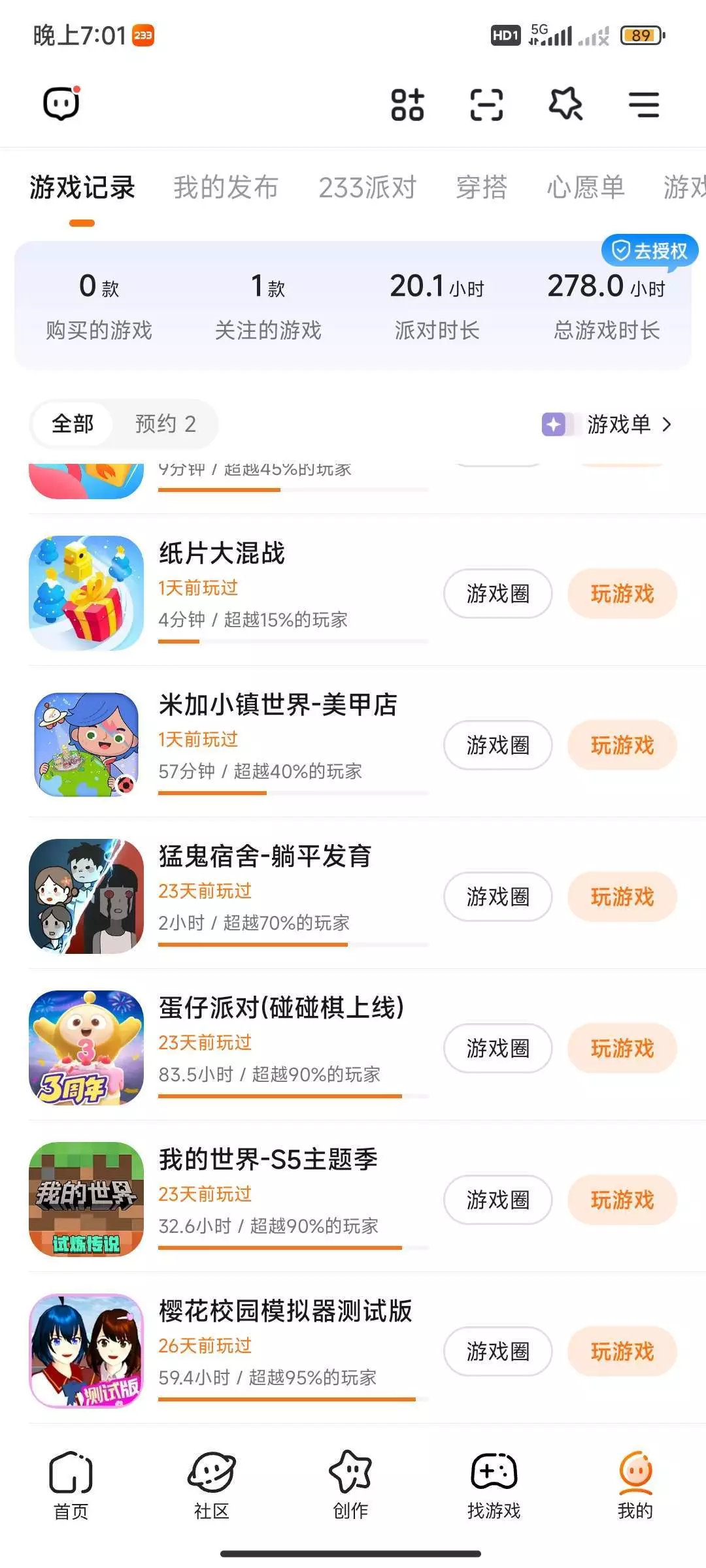
Task: Play 纸片大混战 game
Action: click(622, 594)
